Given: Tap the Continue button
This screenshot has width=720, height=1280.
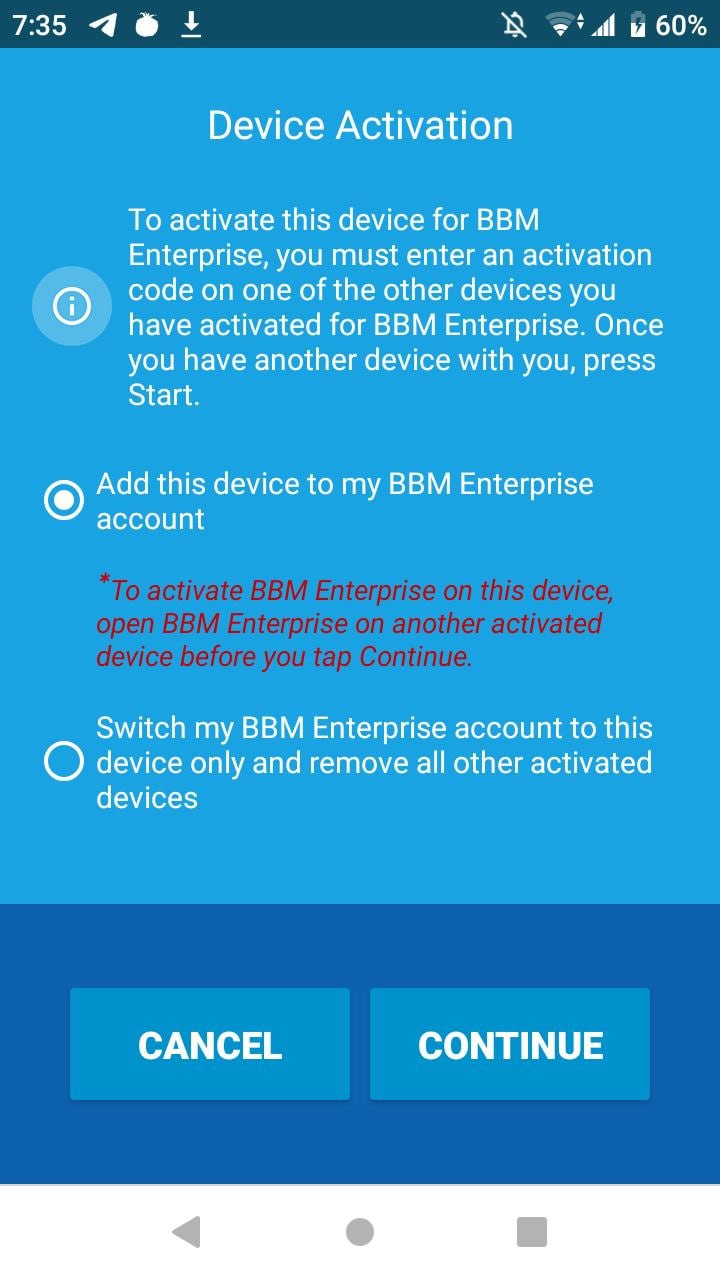Looking at the screenshot, I should click(510, 1045).
